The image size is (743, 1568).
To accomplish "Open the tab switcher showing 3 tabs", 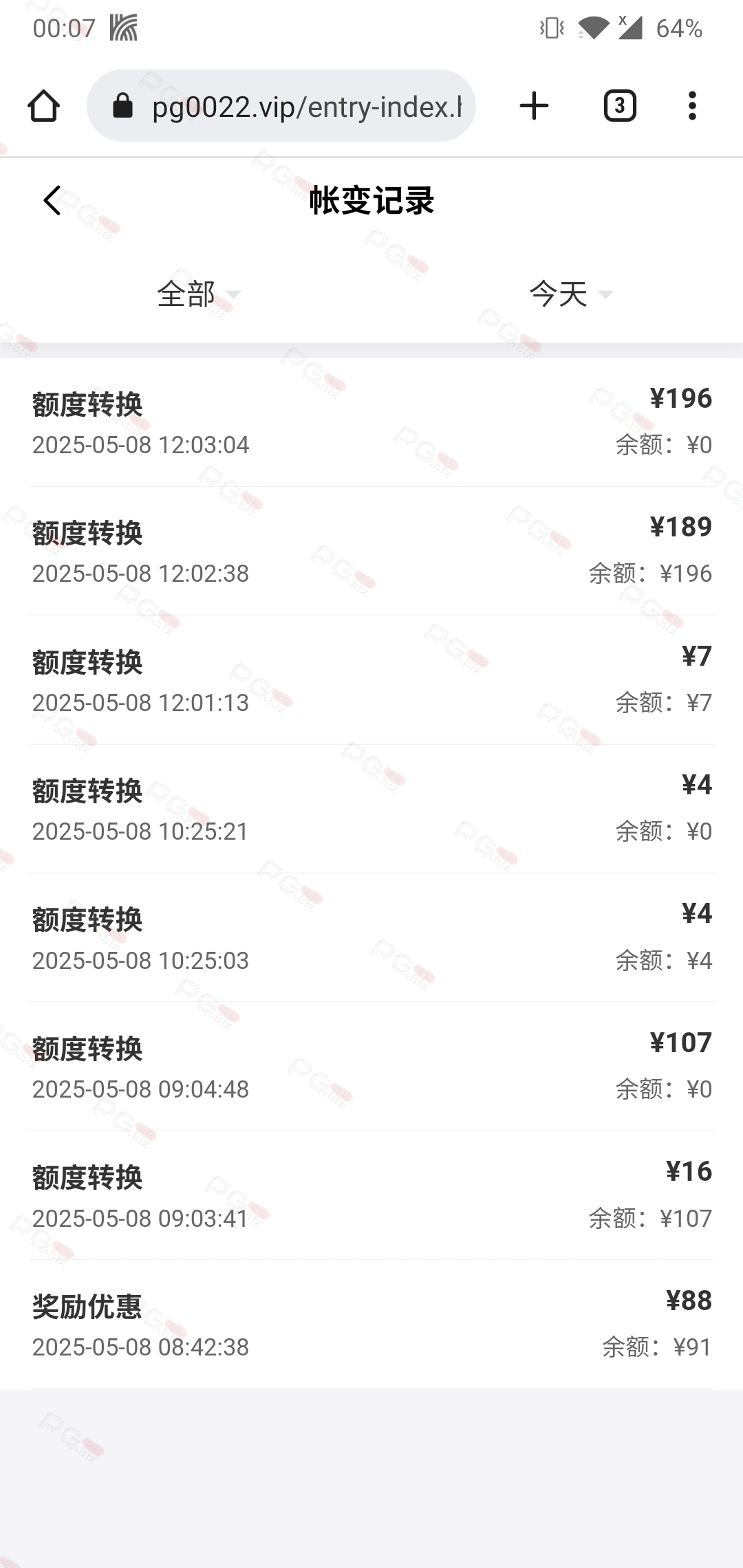I will tap(620, 106).
